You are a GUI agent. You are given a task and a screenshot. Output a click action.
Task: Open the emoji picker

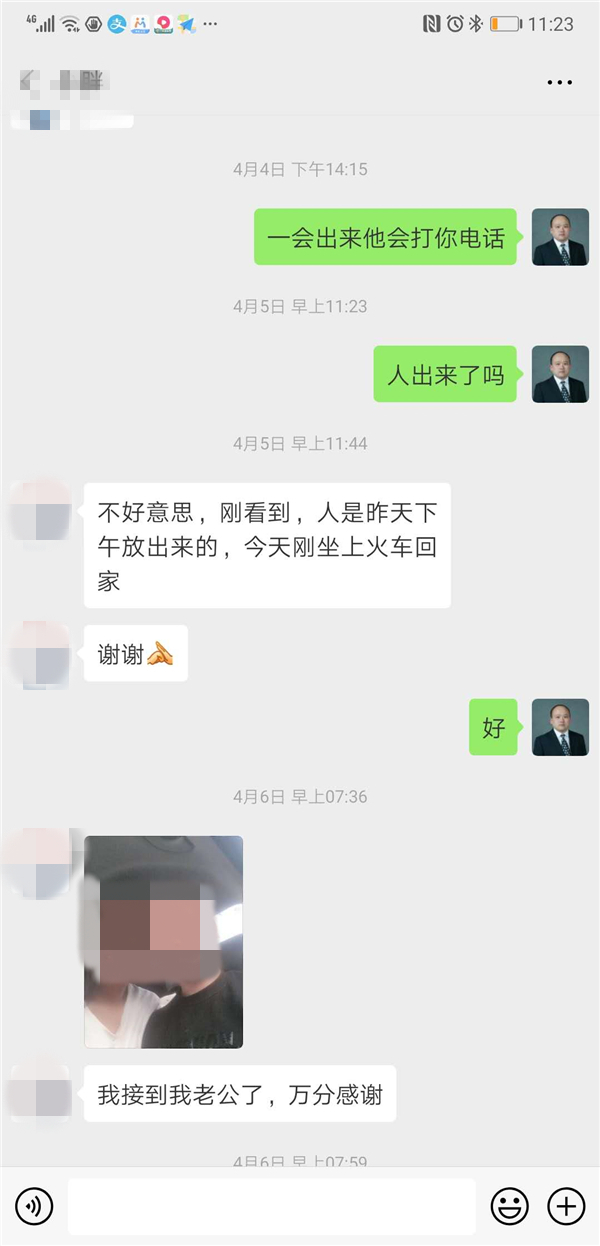(509, 1207)
